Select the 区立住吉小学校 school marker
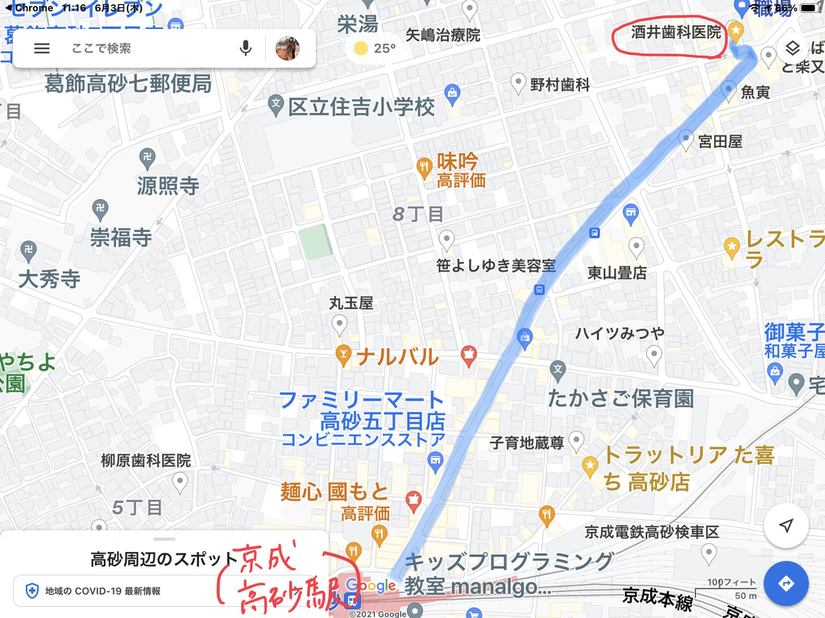825x618 pixels. click(x=277, y=104)
